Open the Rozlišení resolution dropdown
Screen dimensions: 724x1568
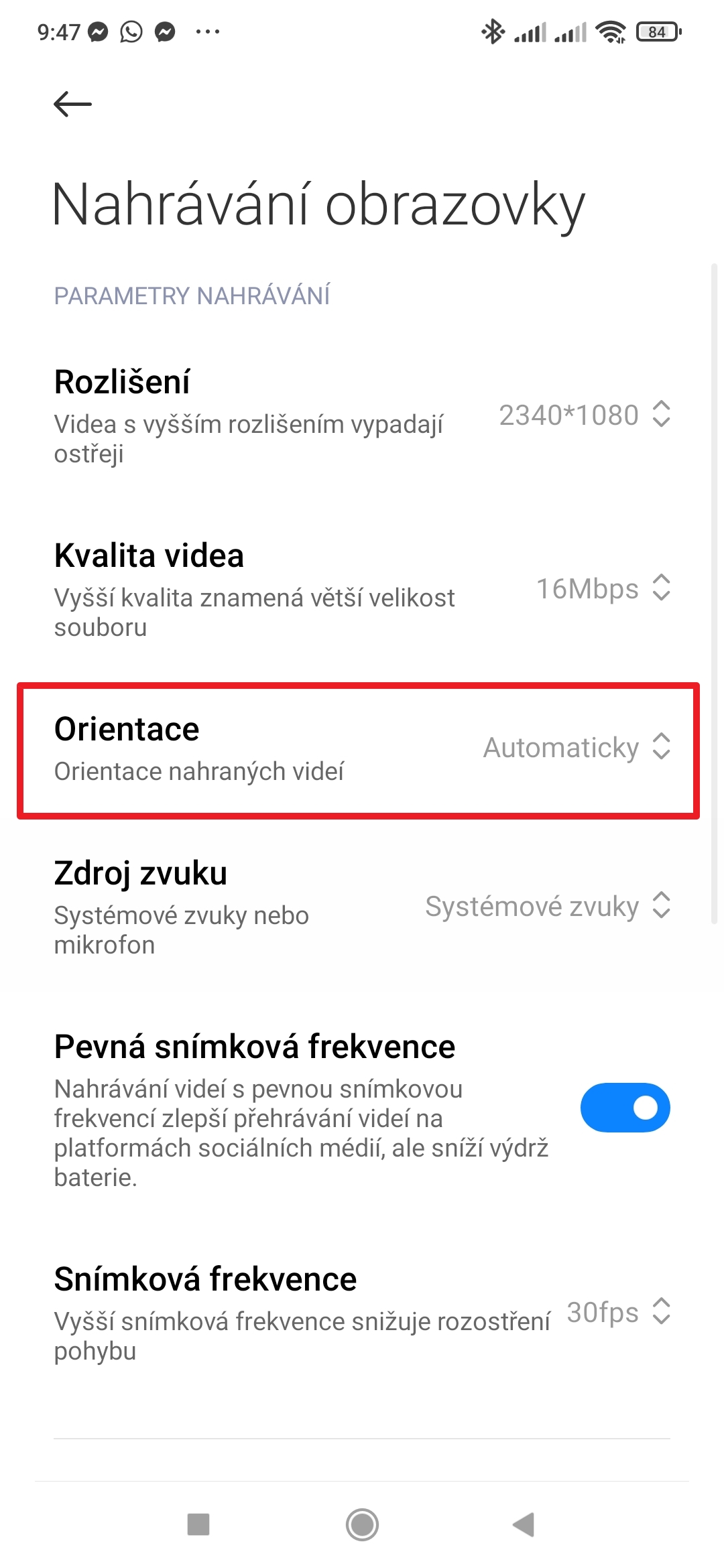point(585,415)
